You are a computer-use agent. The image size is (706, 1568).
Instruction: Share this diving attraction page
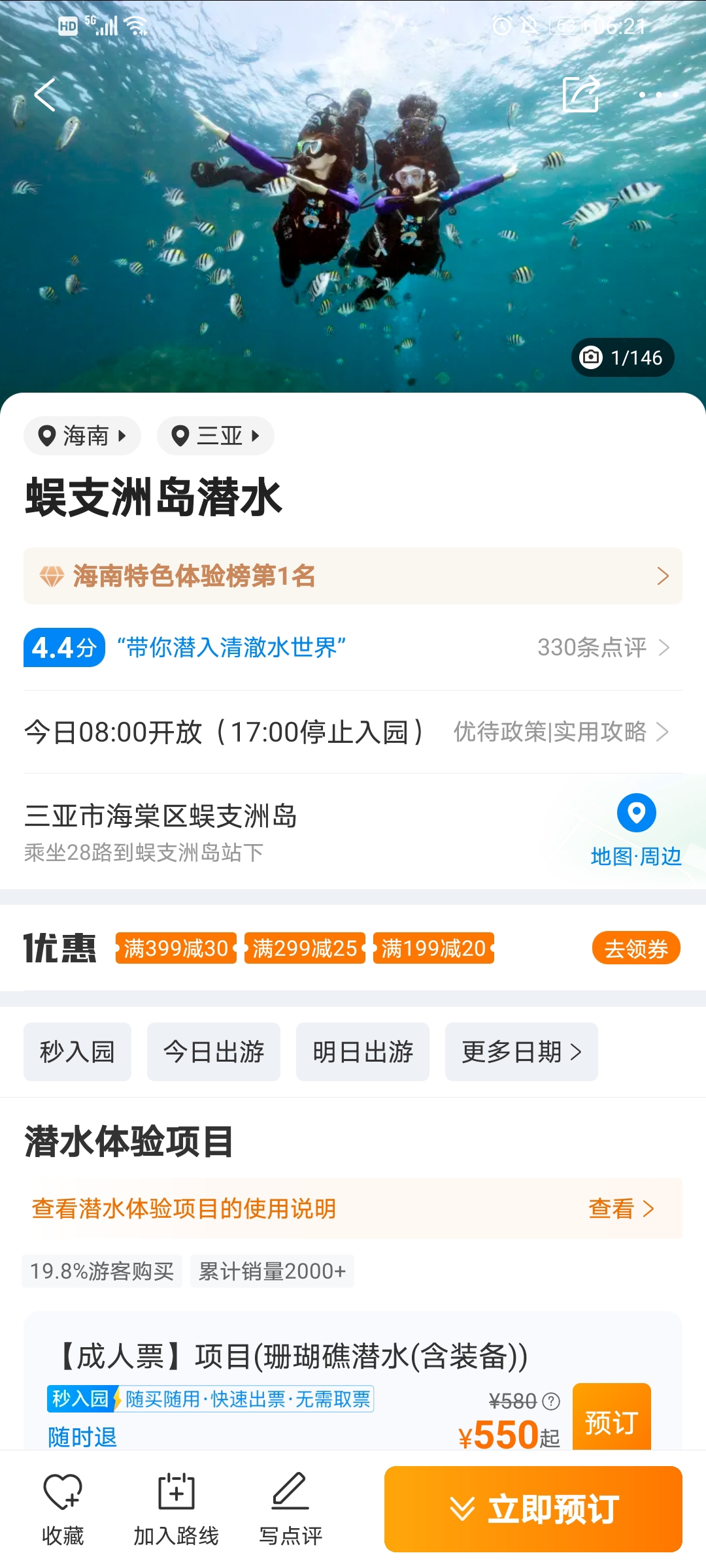(x=581, y=95)
